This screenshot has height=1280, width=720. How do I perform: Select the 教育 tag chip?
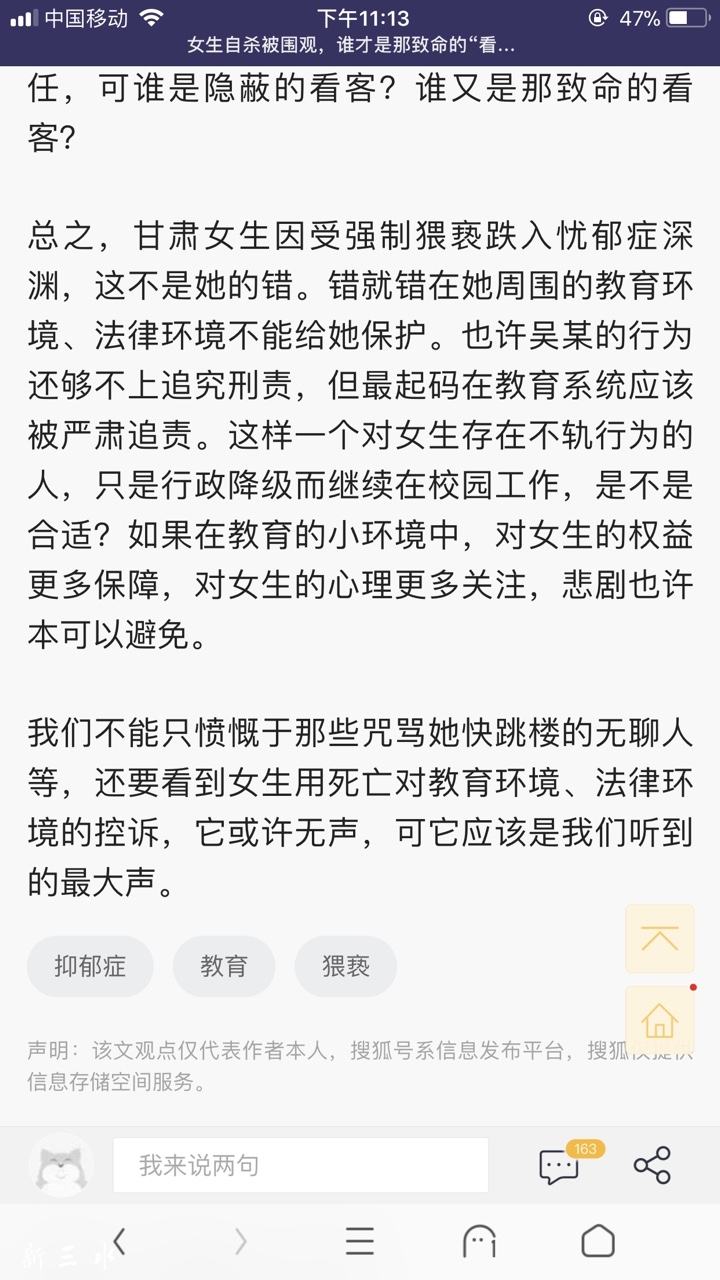click(224, 966)
